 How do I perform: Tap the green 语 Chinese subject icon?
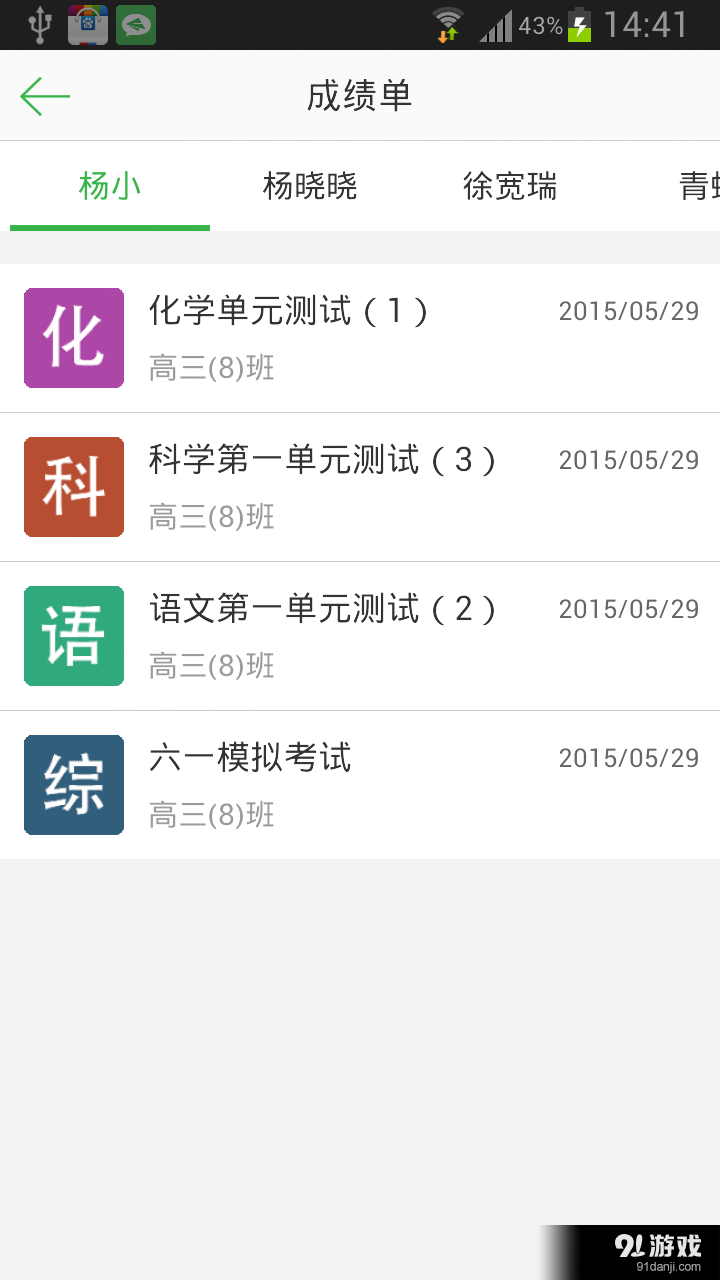73,635
